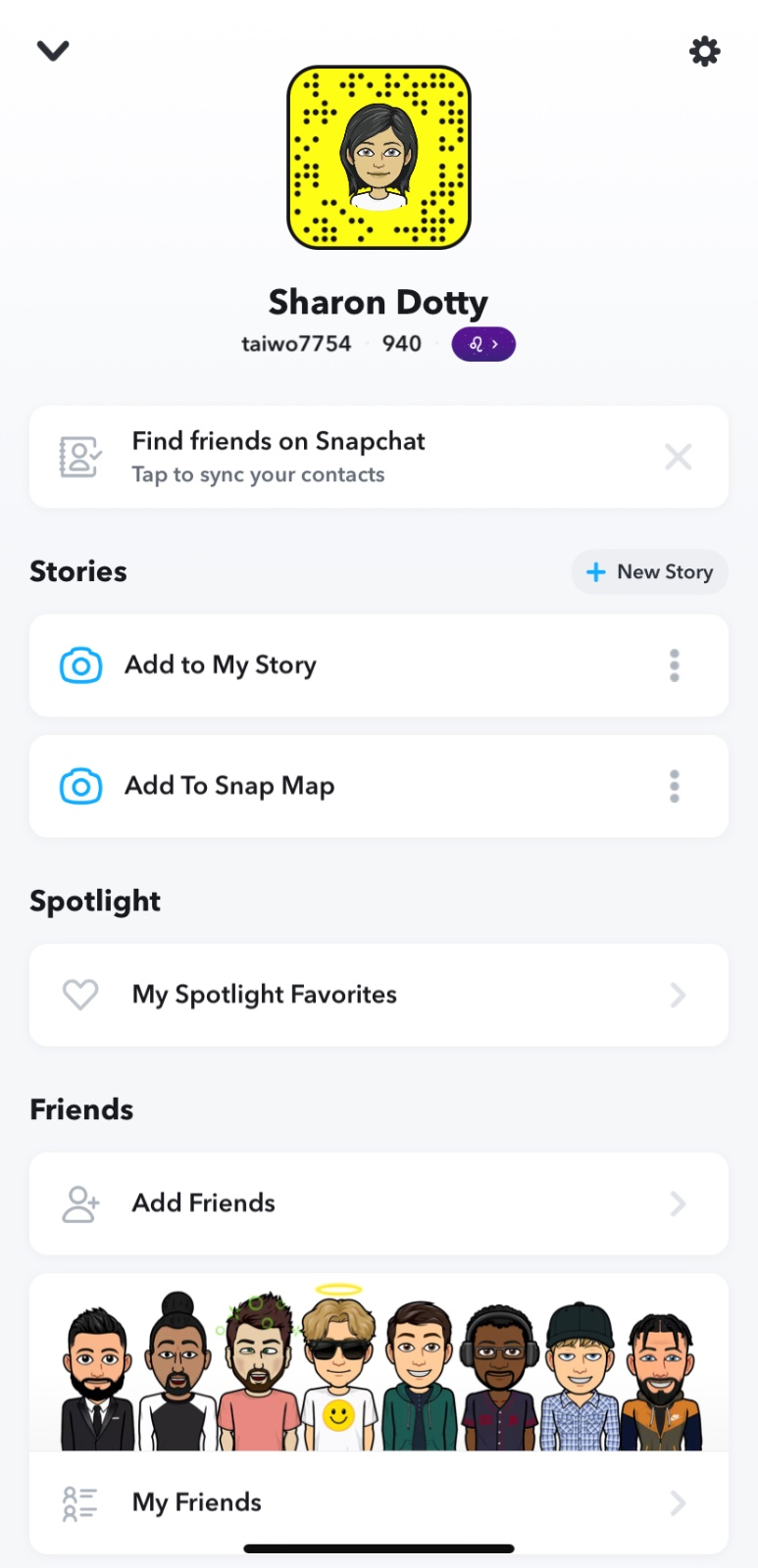Open settings via the gear icon
The width and height of the screenshot is (758, 1568).
(704, 51)
